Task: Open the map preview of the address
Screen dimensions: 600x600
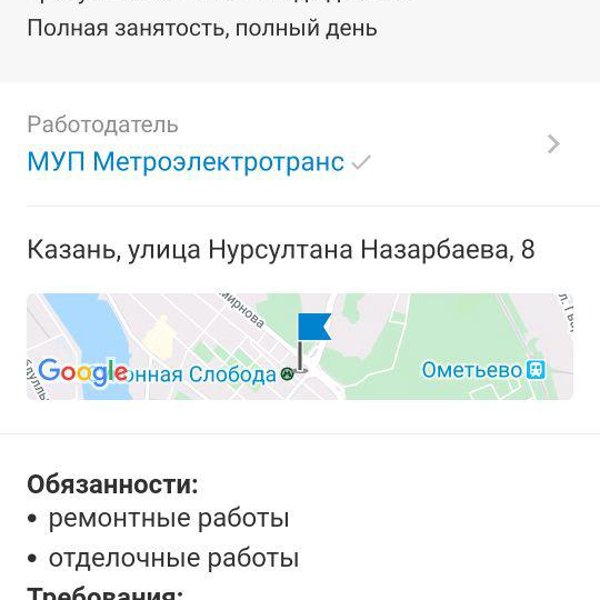Action: (299, 346)
